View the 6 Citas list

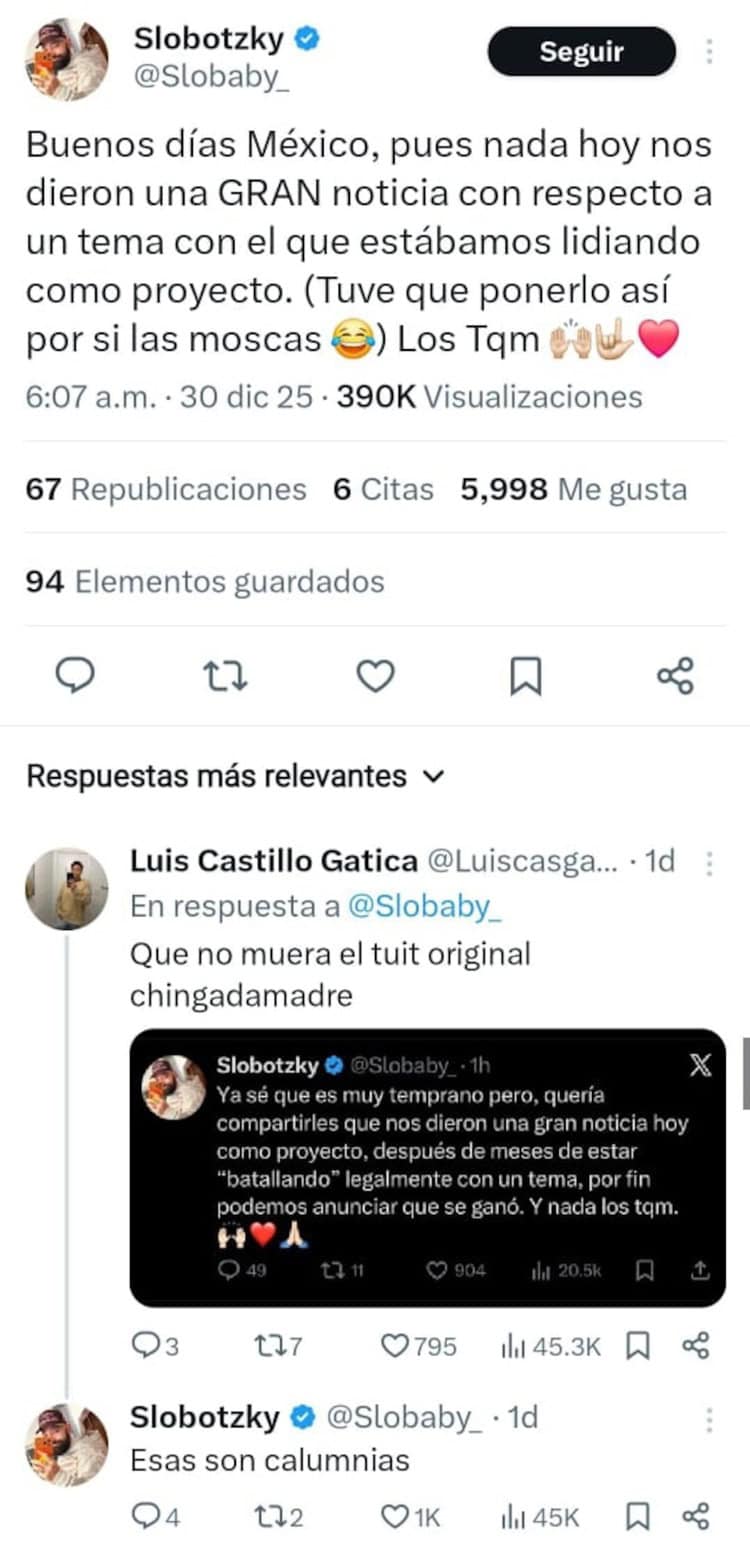[x=384, y=489]
